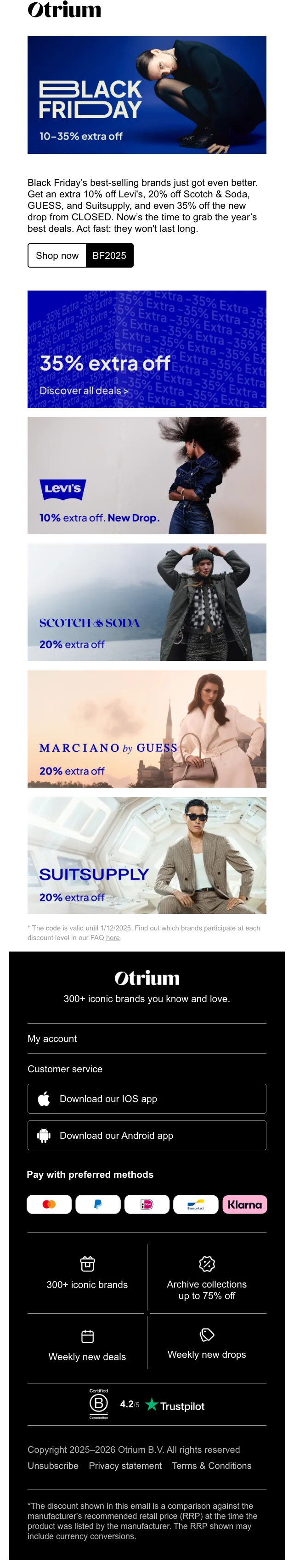Download our IOS app
The height and width of the screenshot is (1568, 294).
[147, 1099]
